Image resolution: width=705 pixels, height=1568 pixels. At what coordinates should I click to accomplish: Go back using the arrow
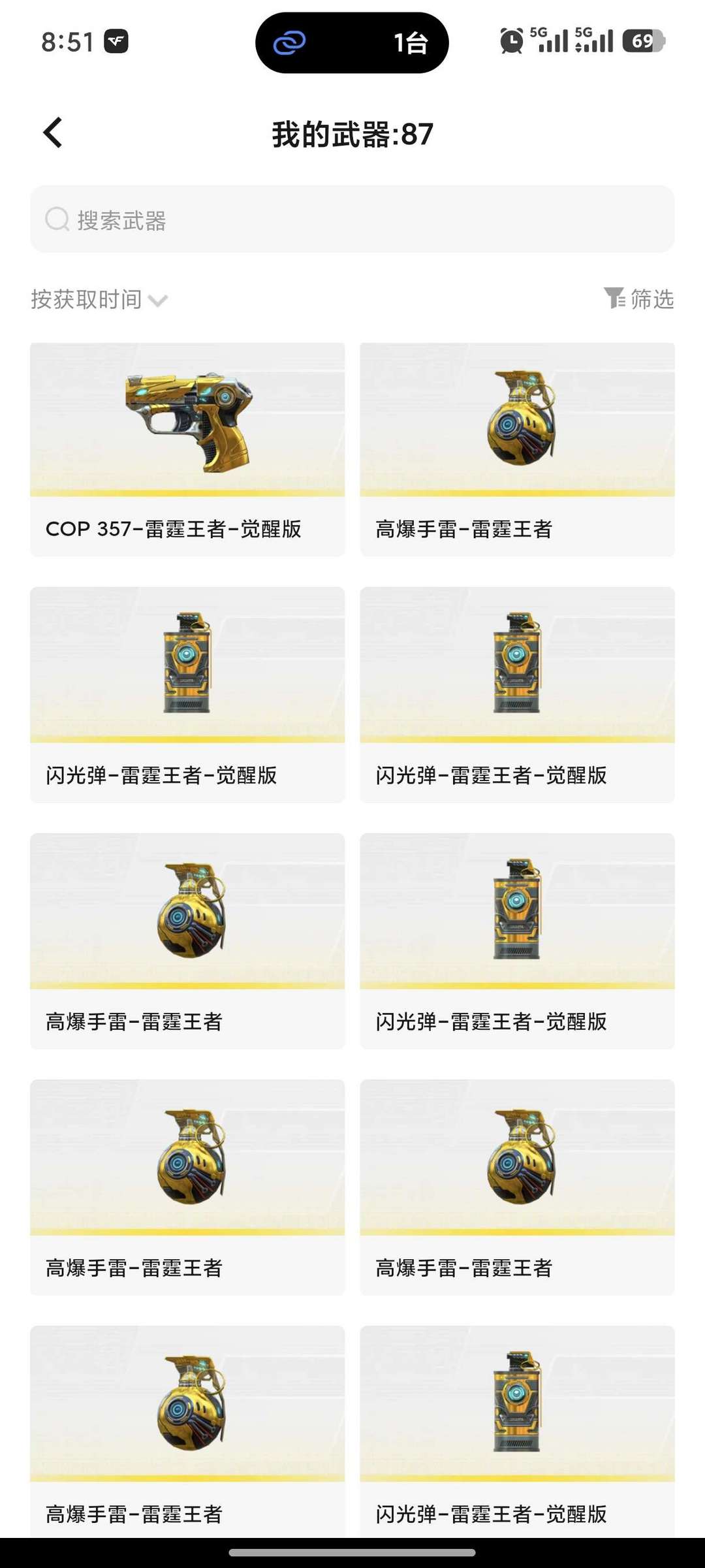coord(53,133)
